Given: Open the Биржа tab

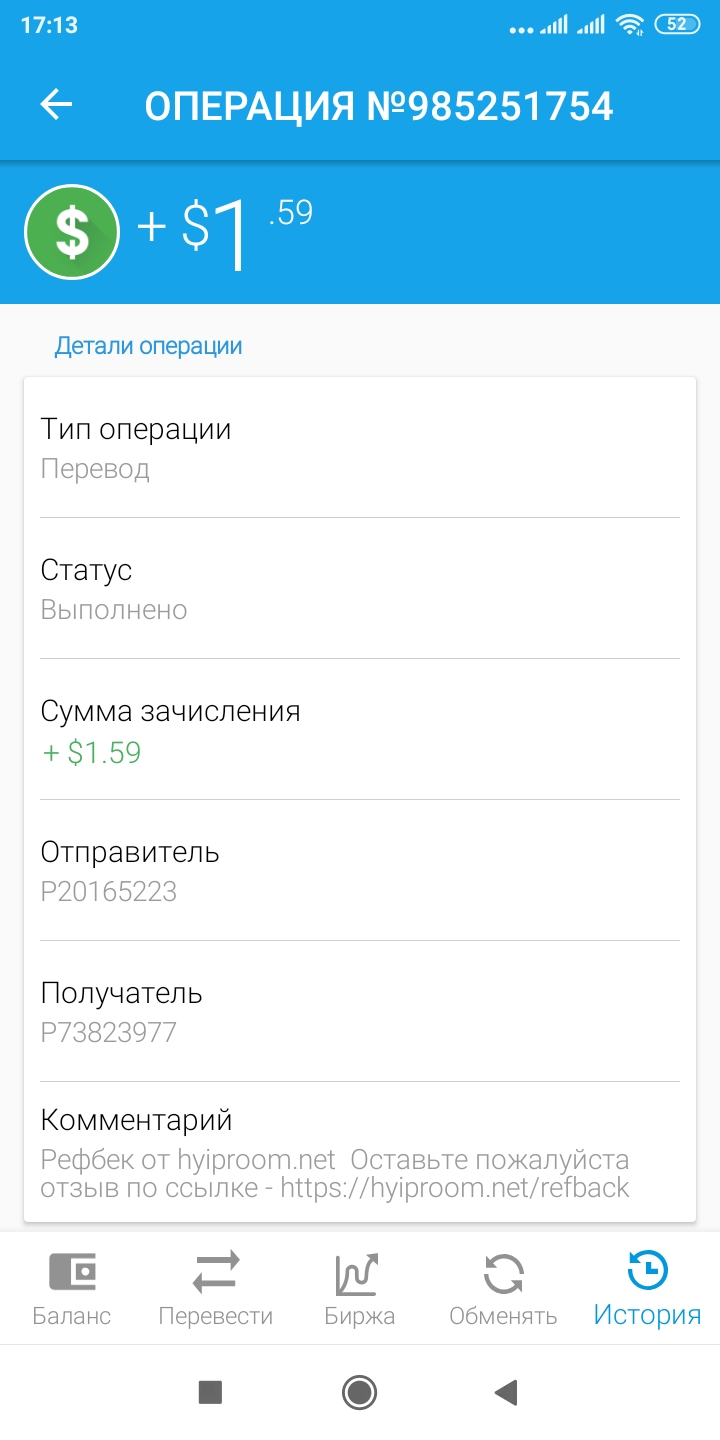Looking at the screenshot, I should (360, 1288).
